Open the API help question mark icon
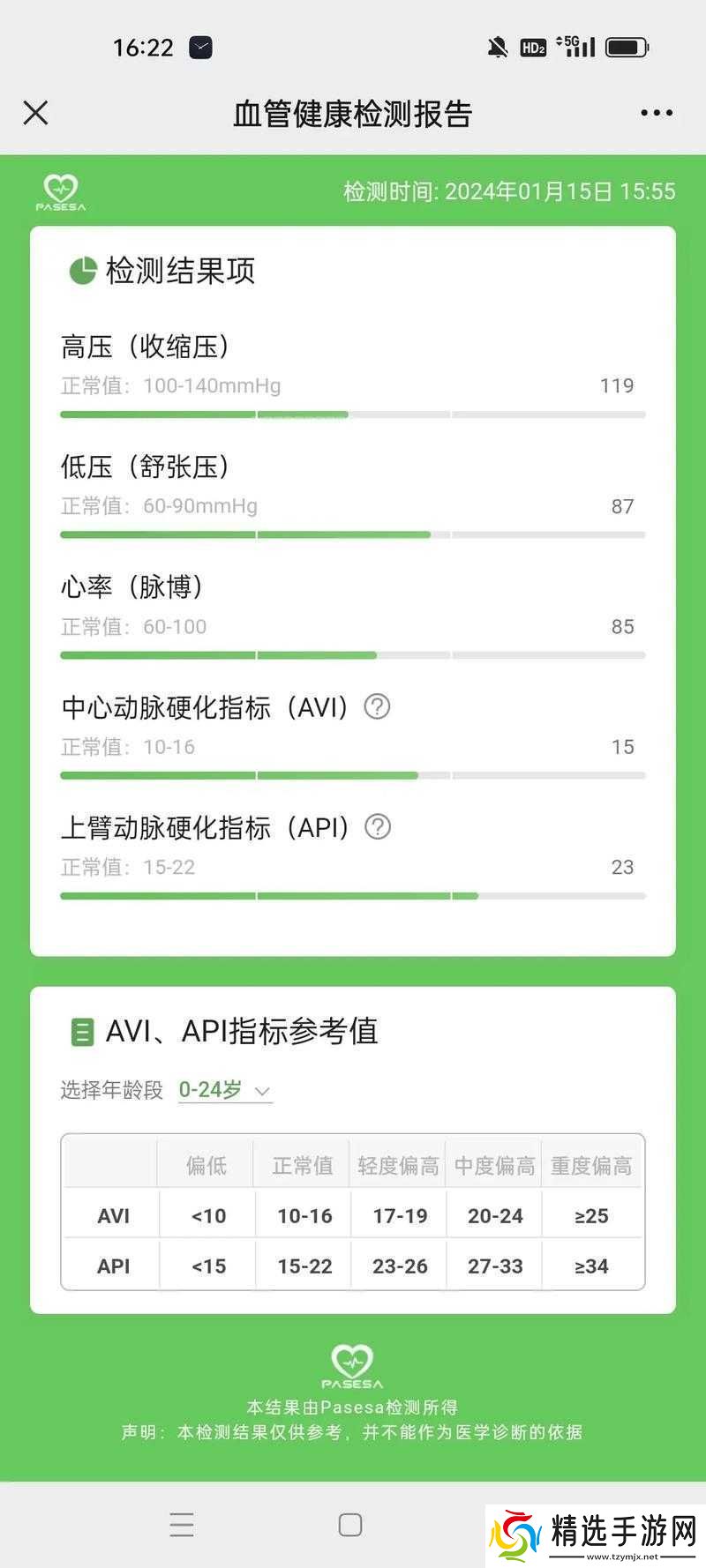This screenshot has width=706, height=1568. tap(378, 827)
